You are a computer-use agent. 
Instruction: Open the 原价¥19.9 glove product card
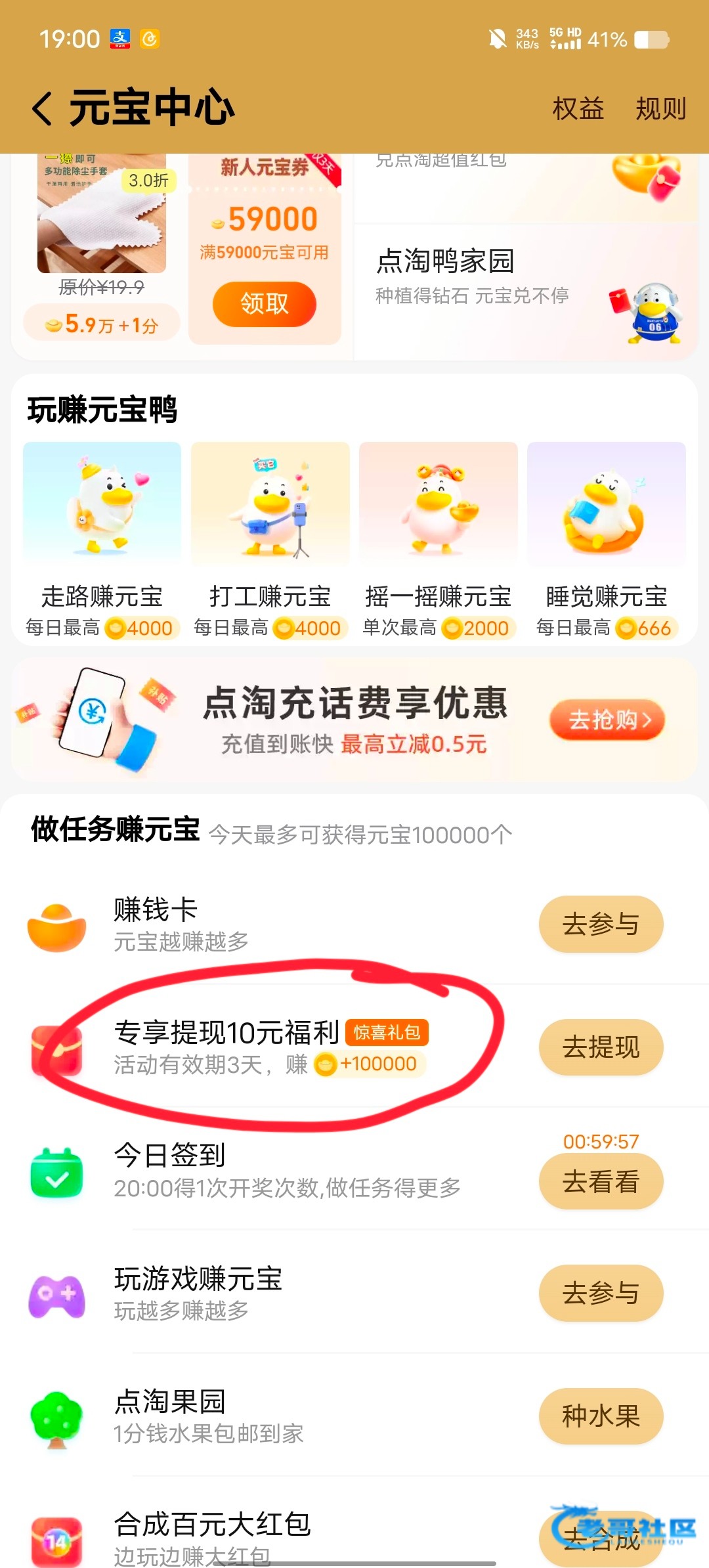[102, 248]
